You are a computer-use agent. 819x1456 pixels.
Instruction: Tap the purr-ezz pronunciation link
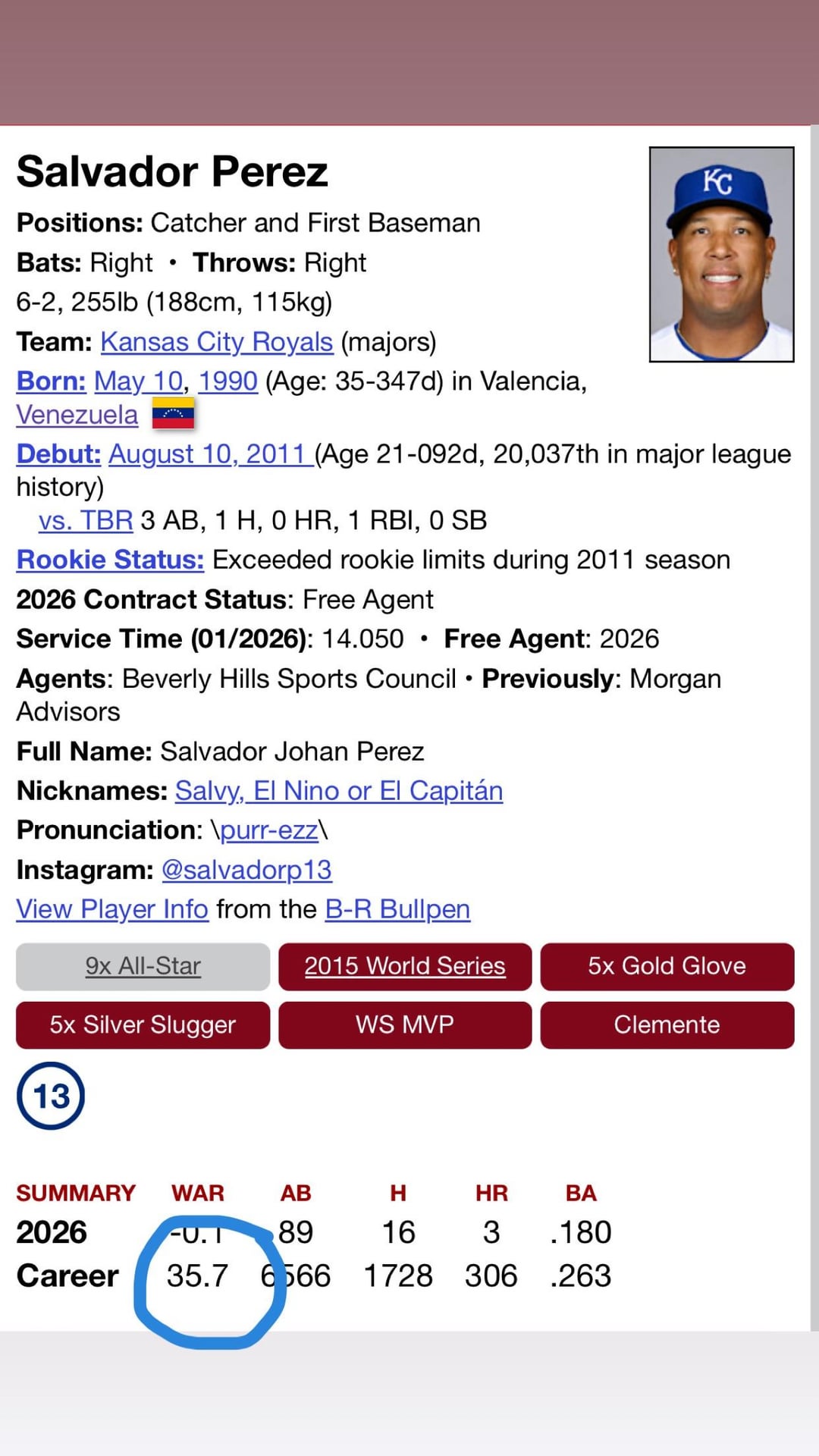[268, 830]
